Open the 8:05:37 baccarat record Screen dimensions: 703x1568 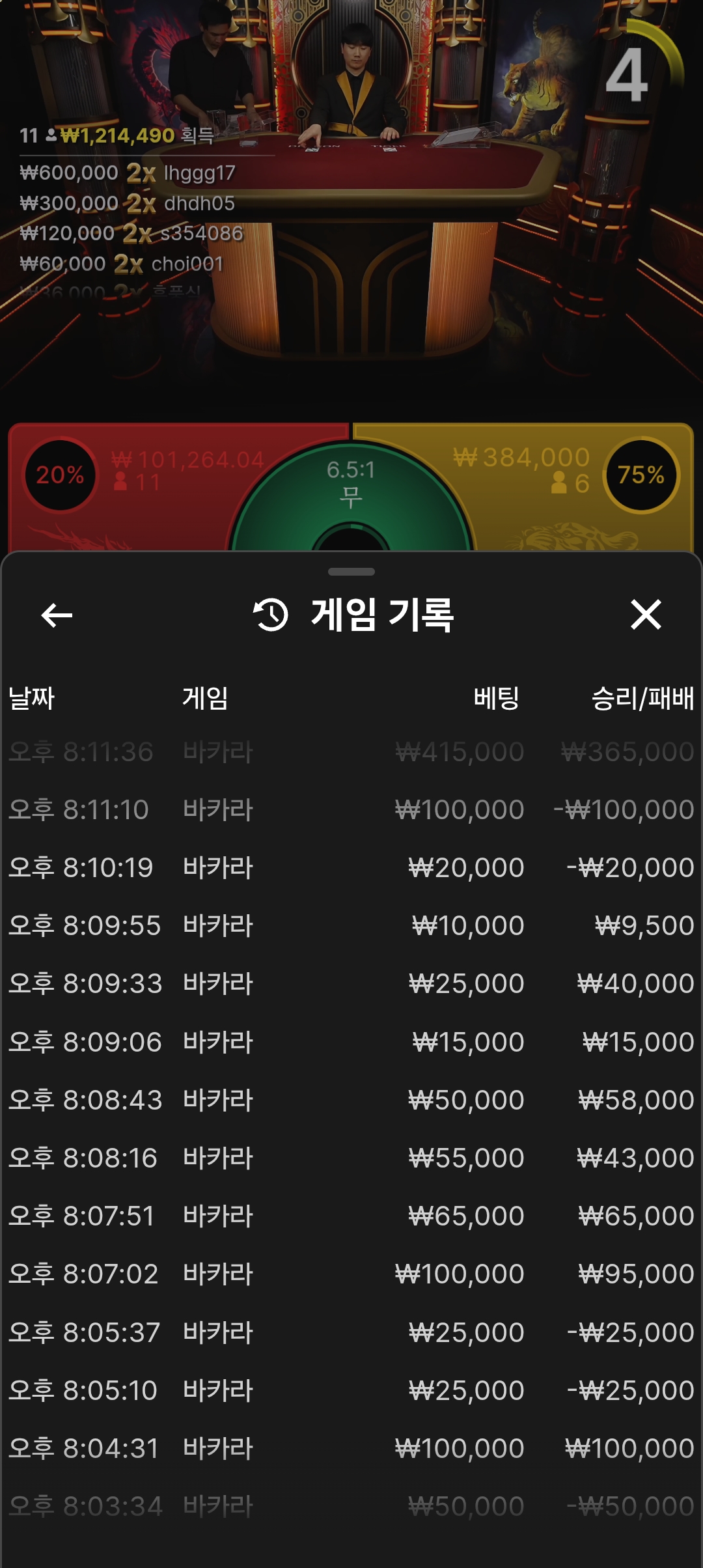pyautogui.click(x=351, y=1332)
